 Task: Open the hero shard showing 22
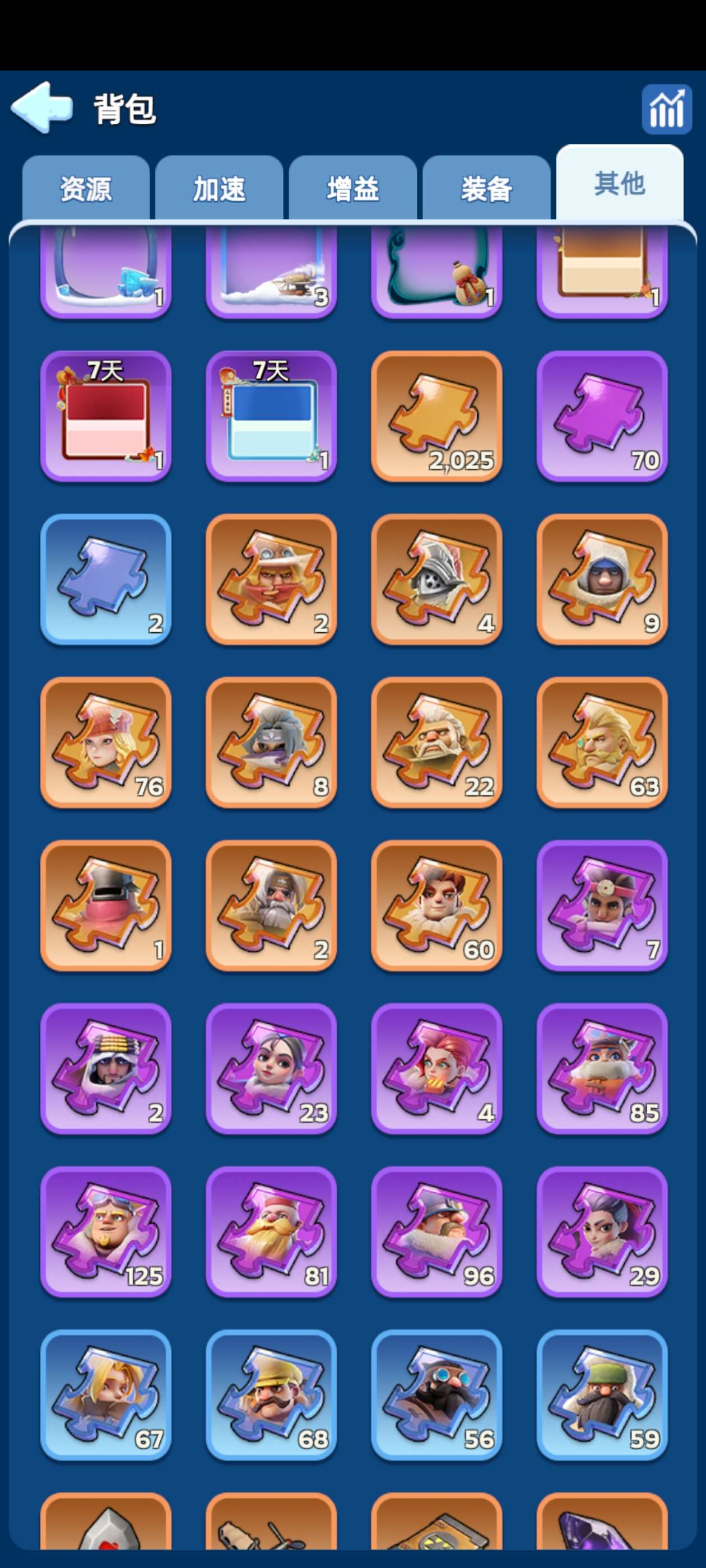(436, 742)
